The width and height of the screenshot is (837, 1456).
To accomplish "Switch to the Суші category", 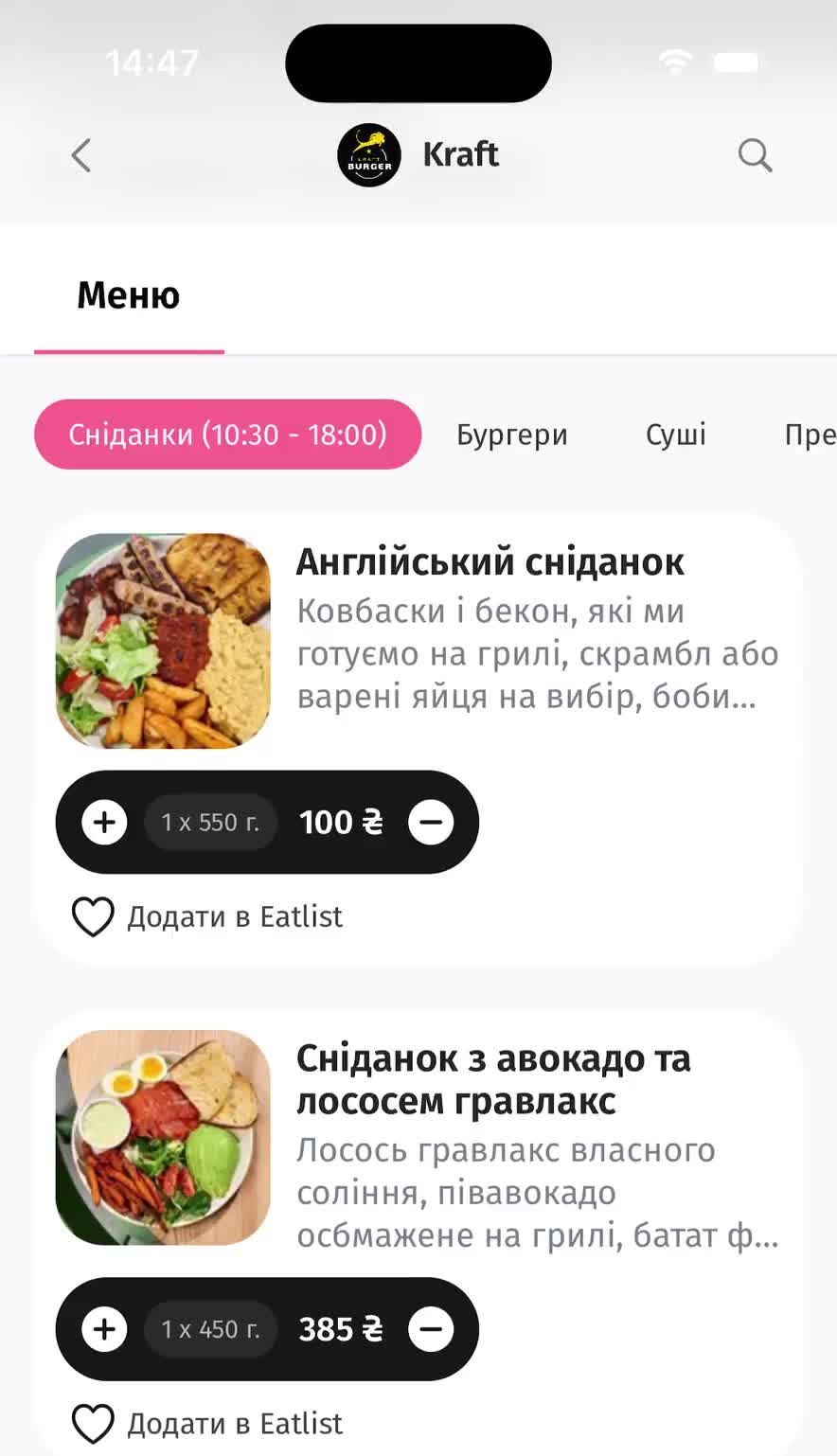I will (676, 435).
